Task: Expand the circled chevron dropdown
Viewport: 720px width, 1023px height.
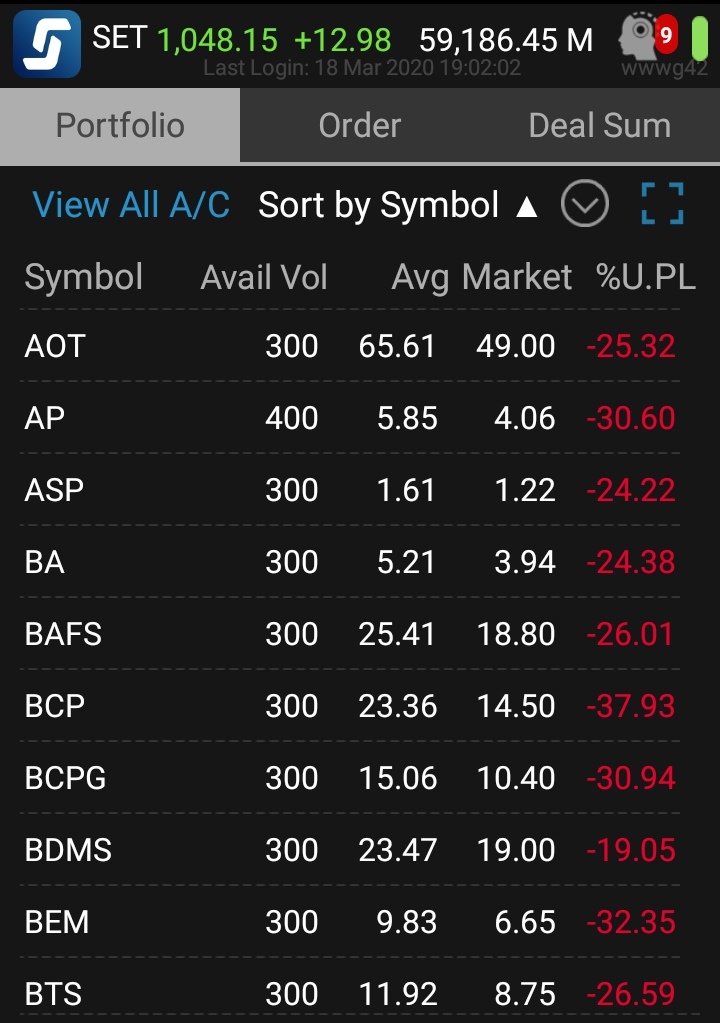Action: tap(585, 205)
